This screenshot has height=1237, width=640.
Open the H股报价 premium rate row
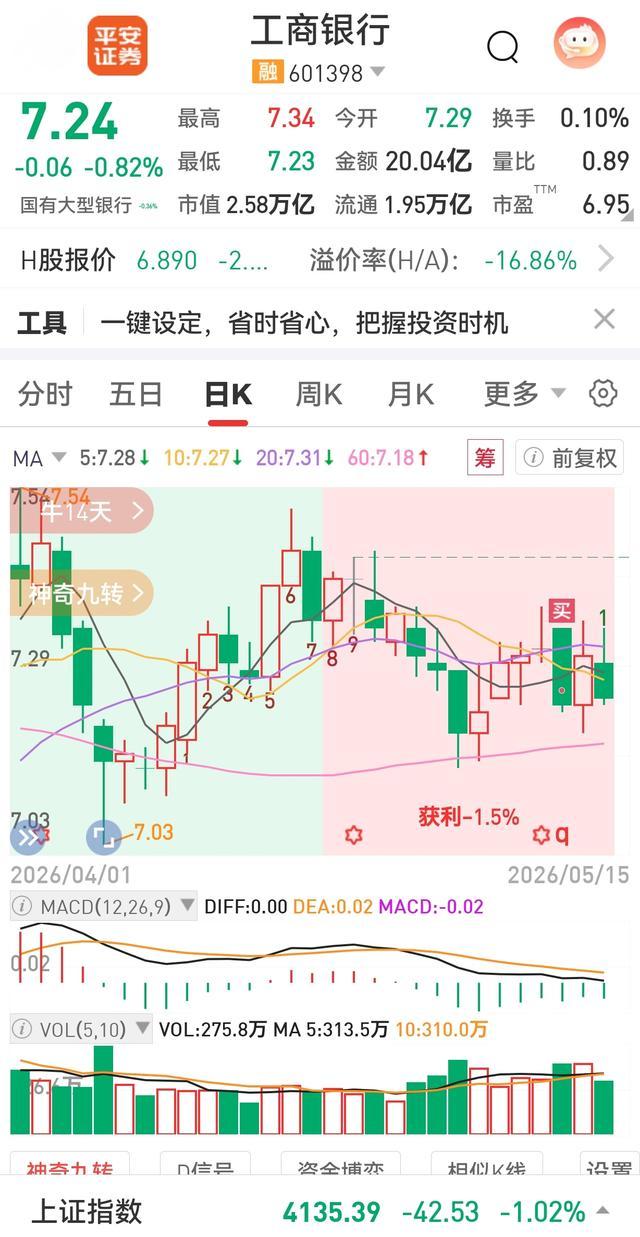(x=320, y=261)
